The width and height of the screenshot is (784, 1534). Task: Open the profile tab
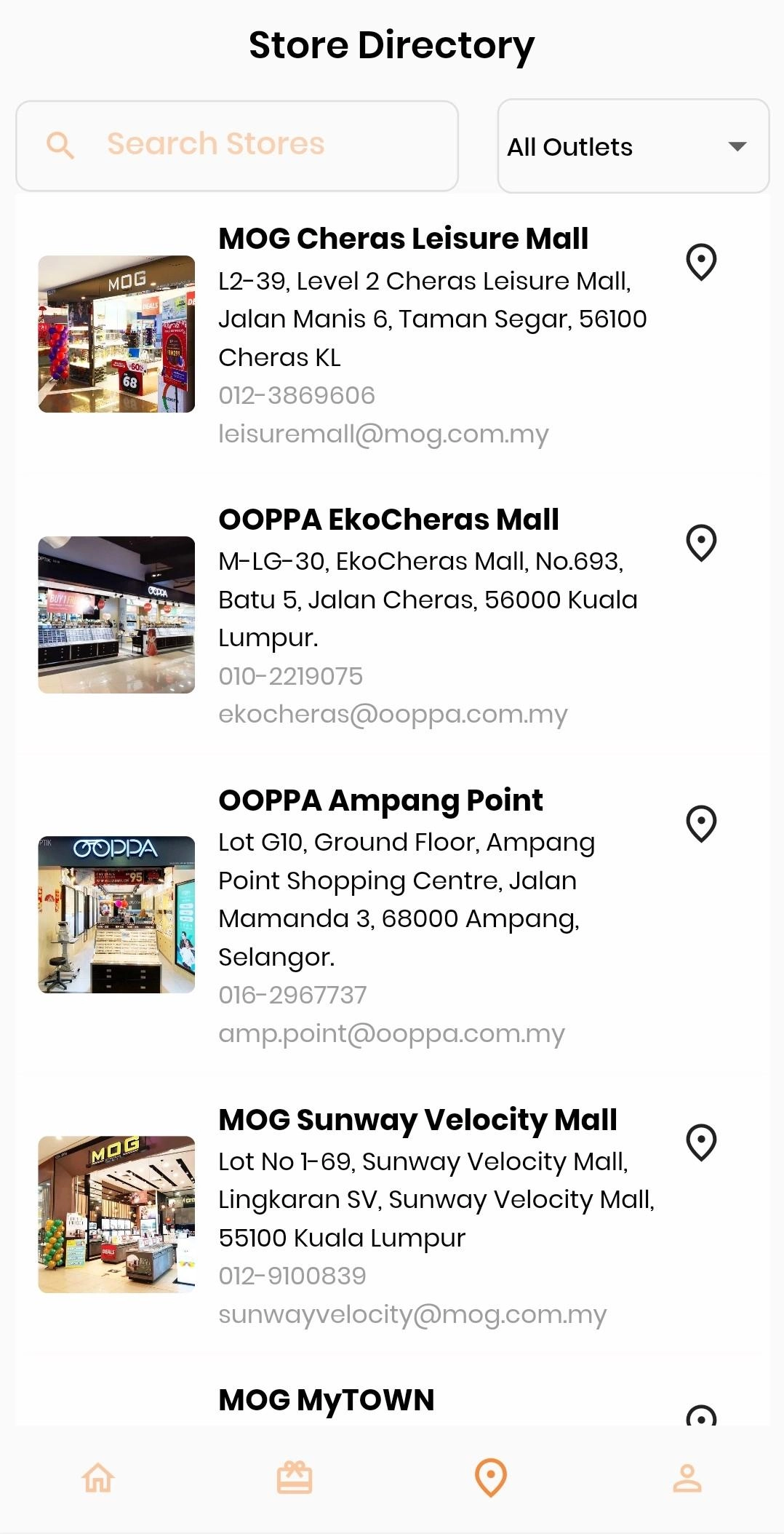[x=687, y=1478]
